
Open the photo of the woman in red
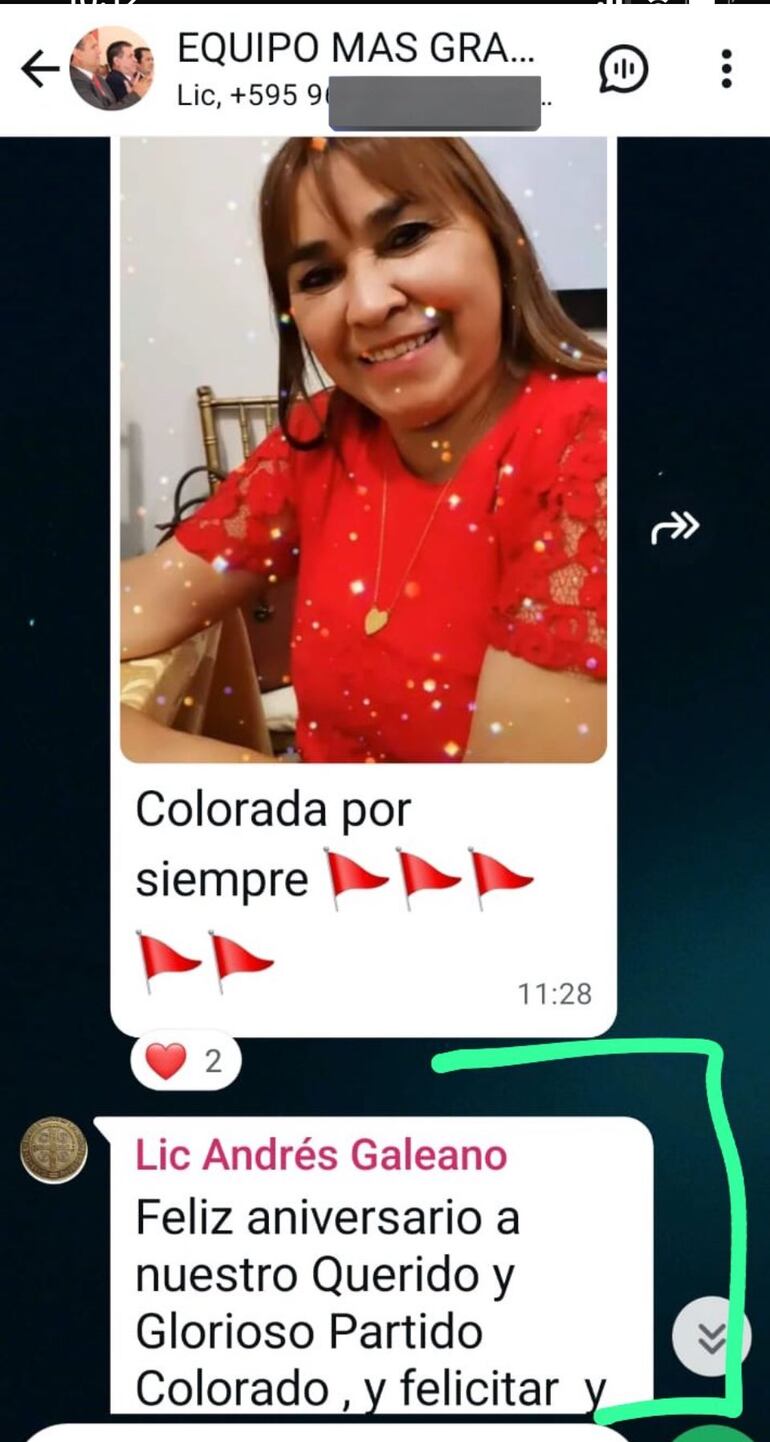tap(363, 450)
